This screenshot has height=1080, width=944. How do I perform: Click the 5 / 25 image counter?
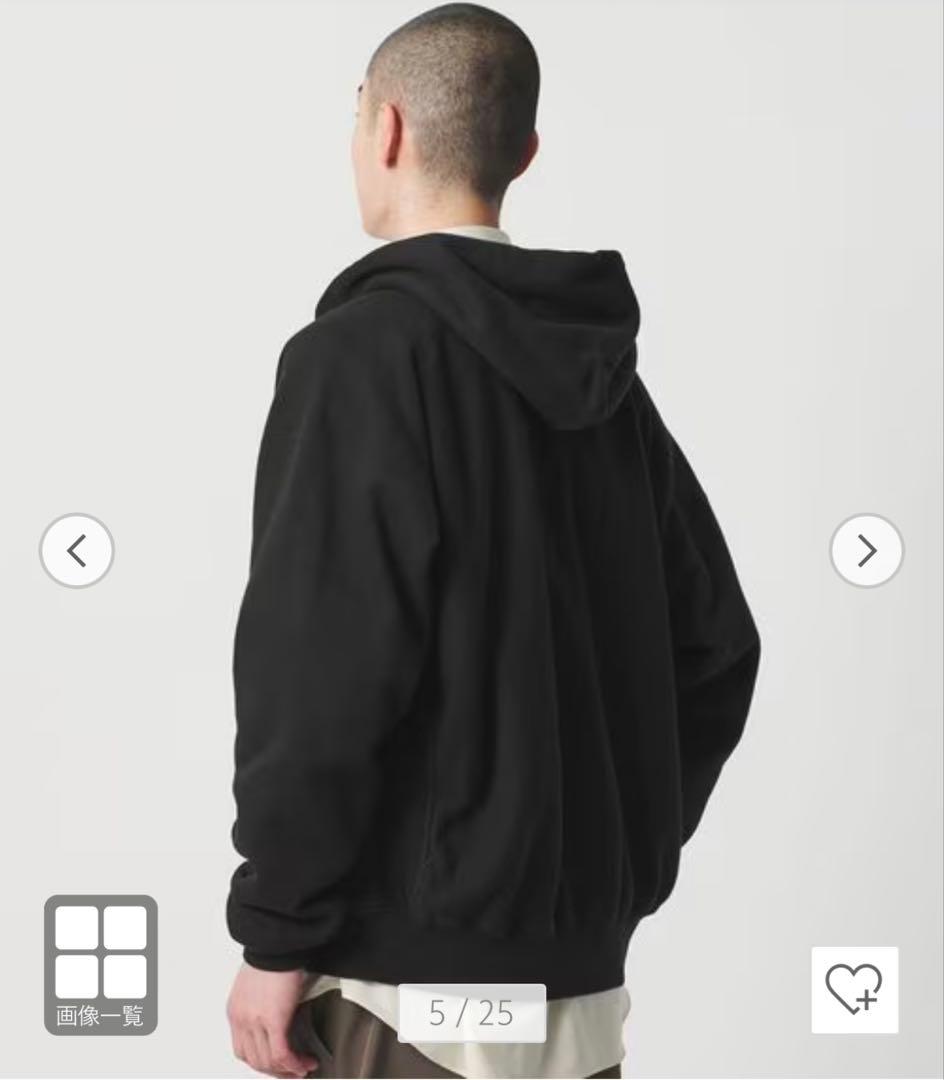click(x=471, y=1013)
